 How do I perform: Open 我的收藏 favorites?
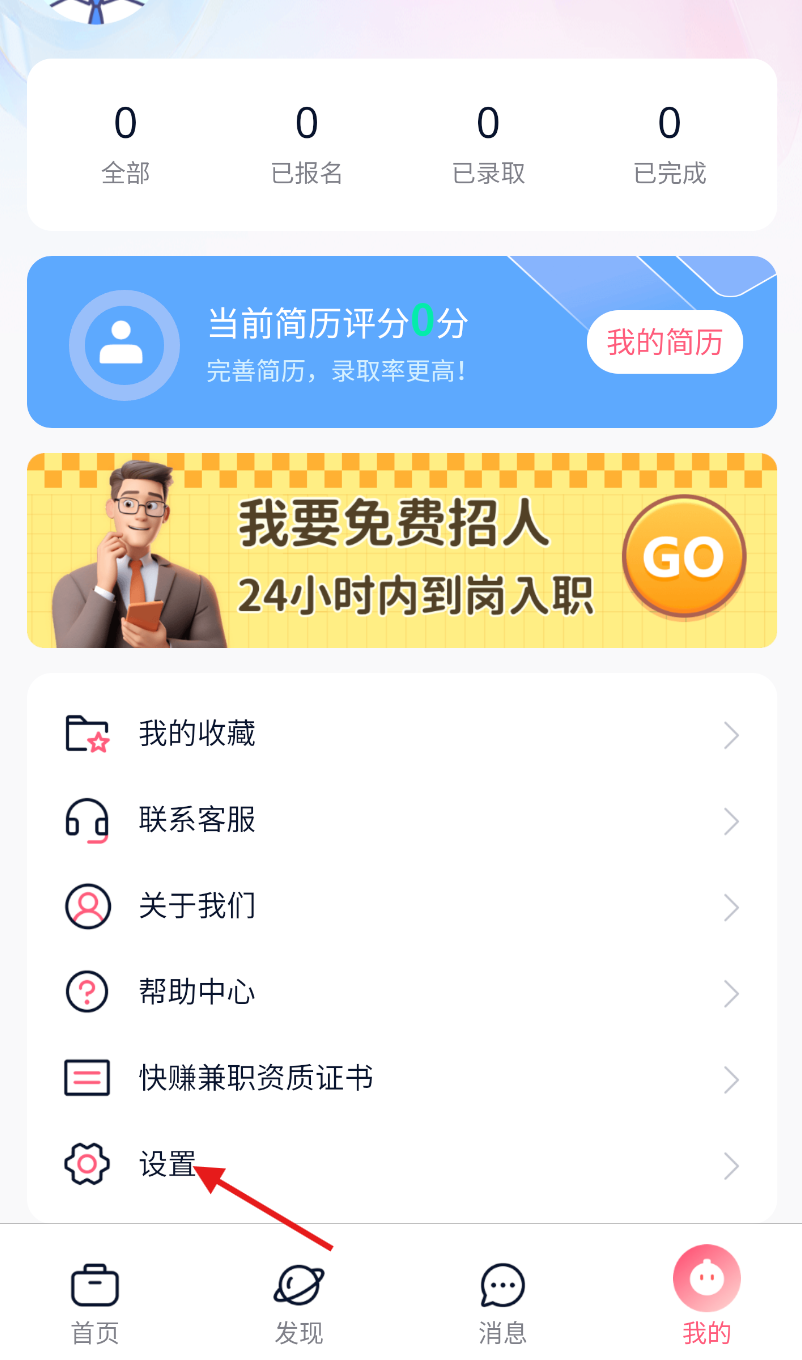400,735
